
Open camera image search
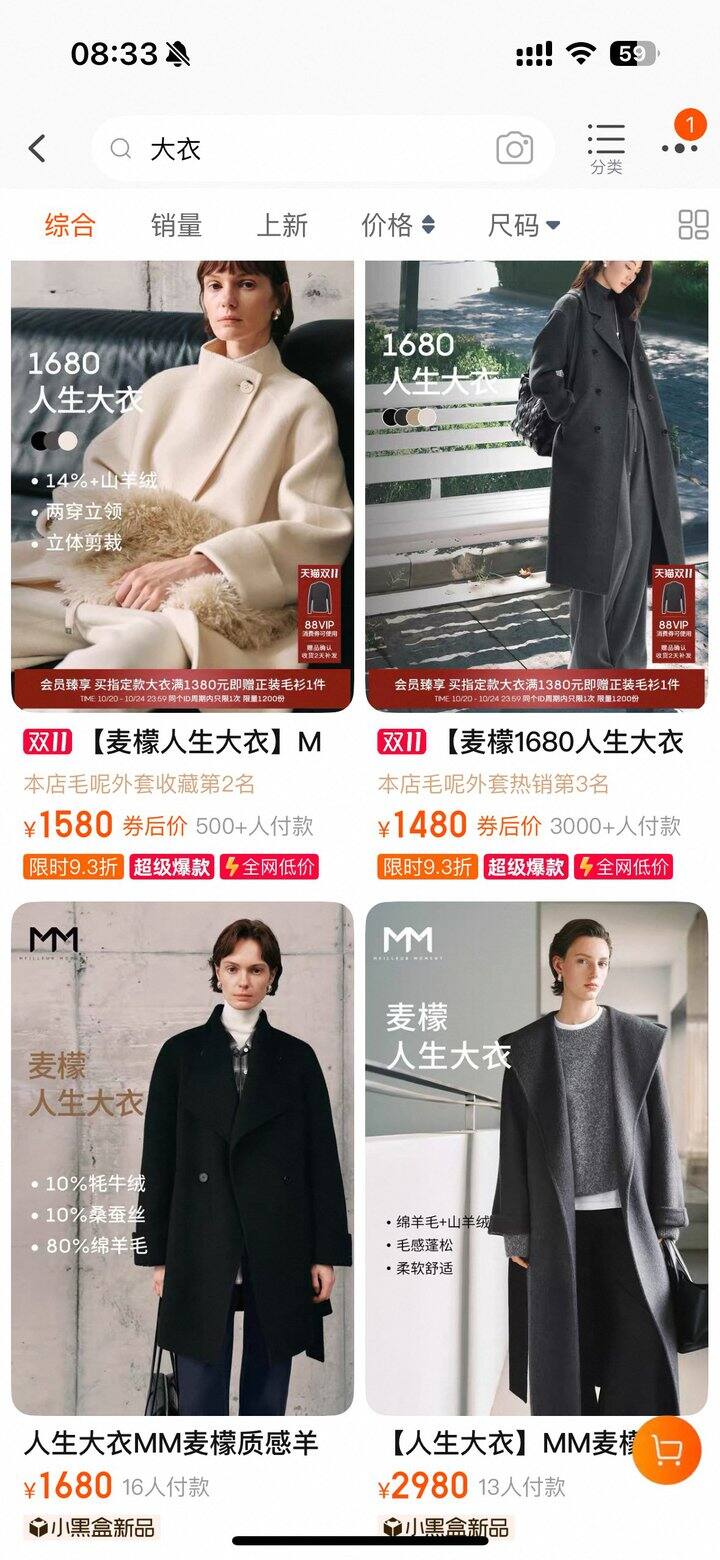pos(514,149)
